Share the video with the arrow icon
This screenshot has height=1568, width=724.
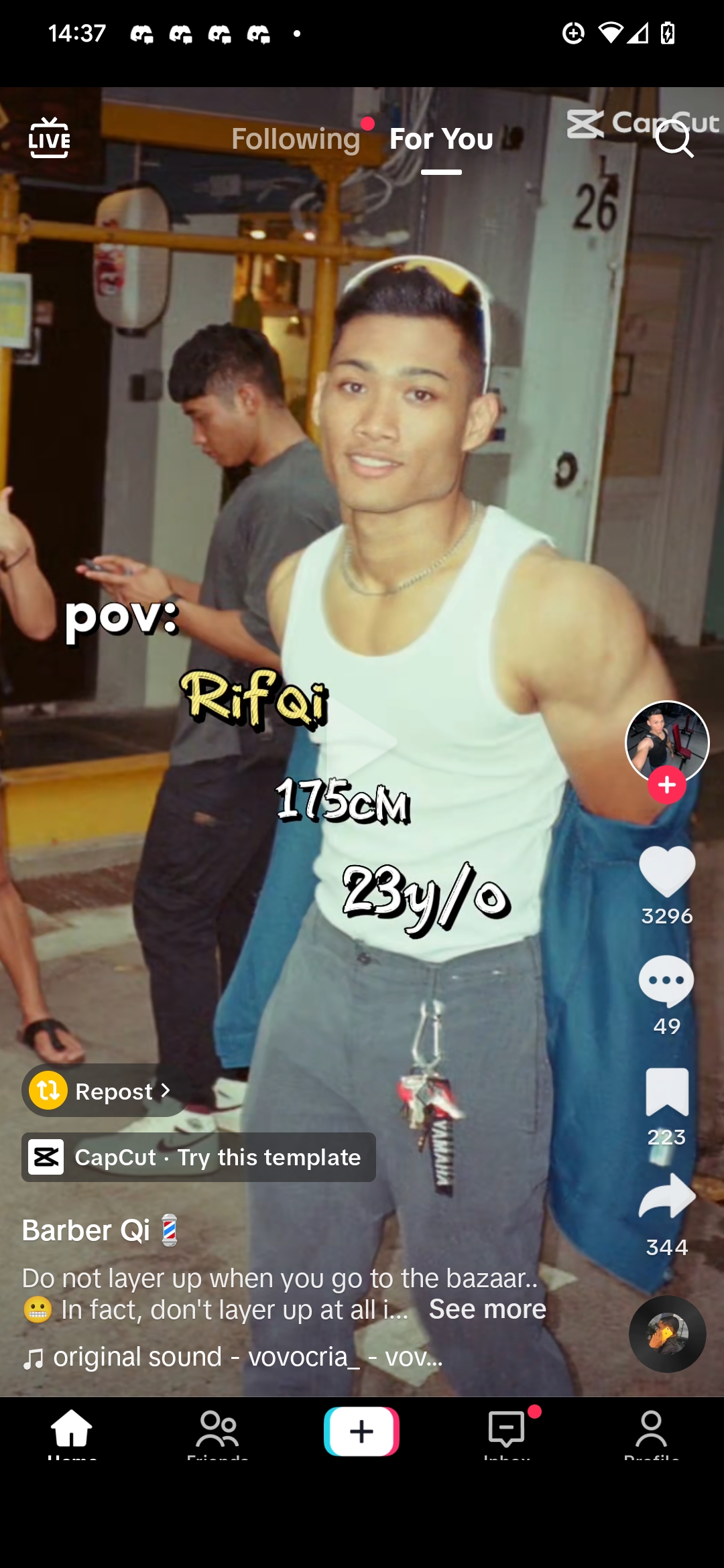coord(667,1197)
